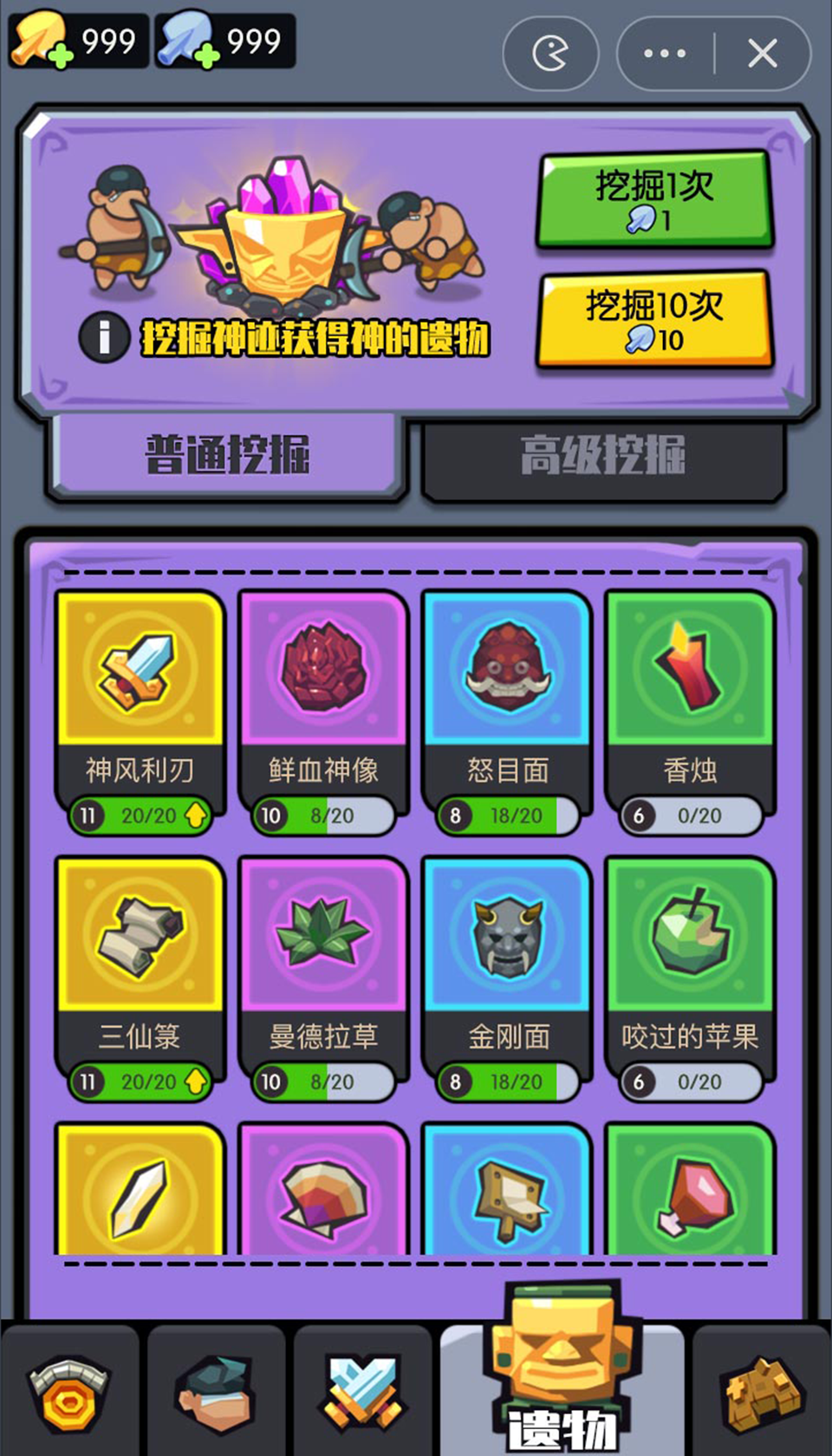Add more gold shovels with plus icon
The height and width of the screenshot is (1456, 832).
[x=60, y=57]
